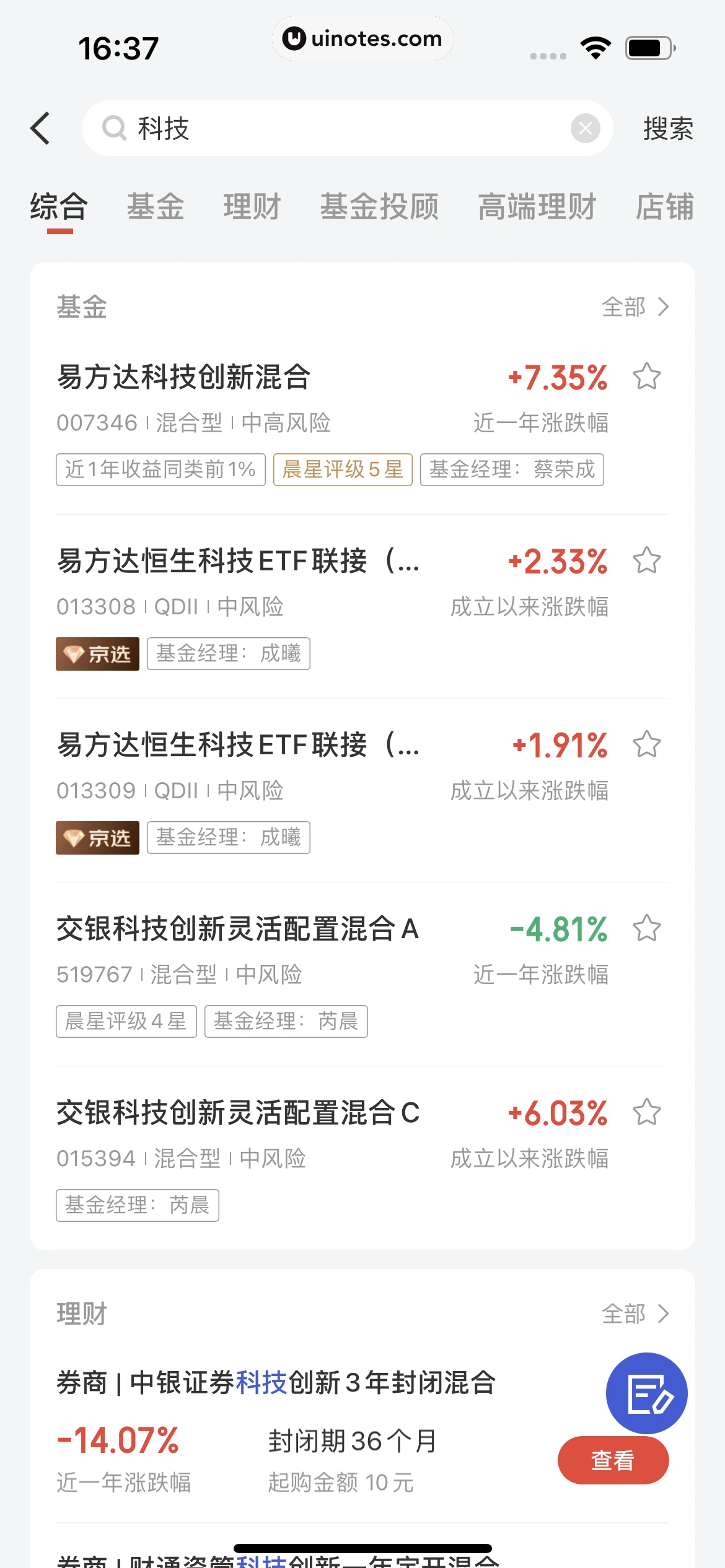
Task: View all results in 基金 section
Action: pos(635,307)
